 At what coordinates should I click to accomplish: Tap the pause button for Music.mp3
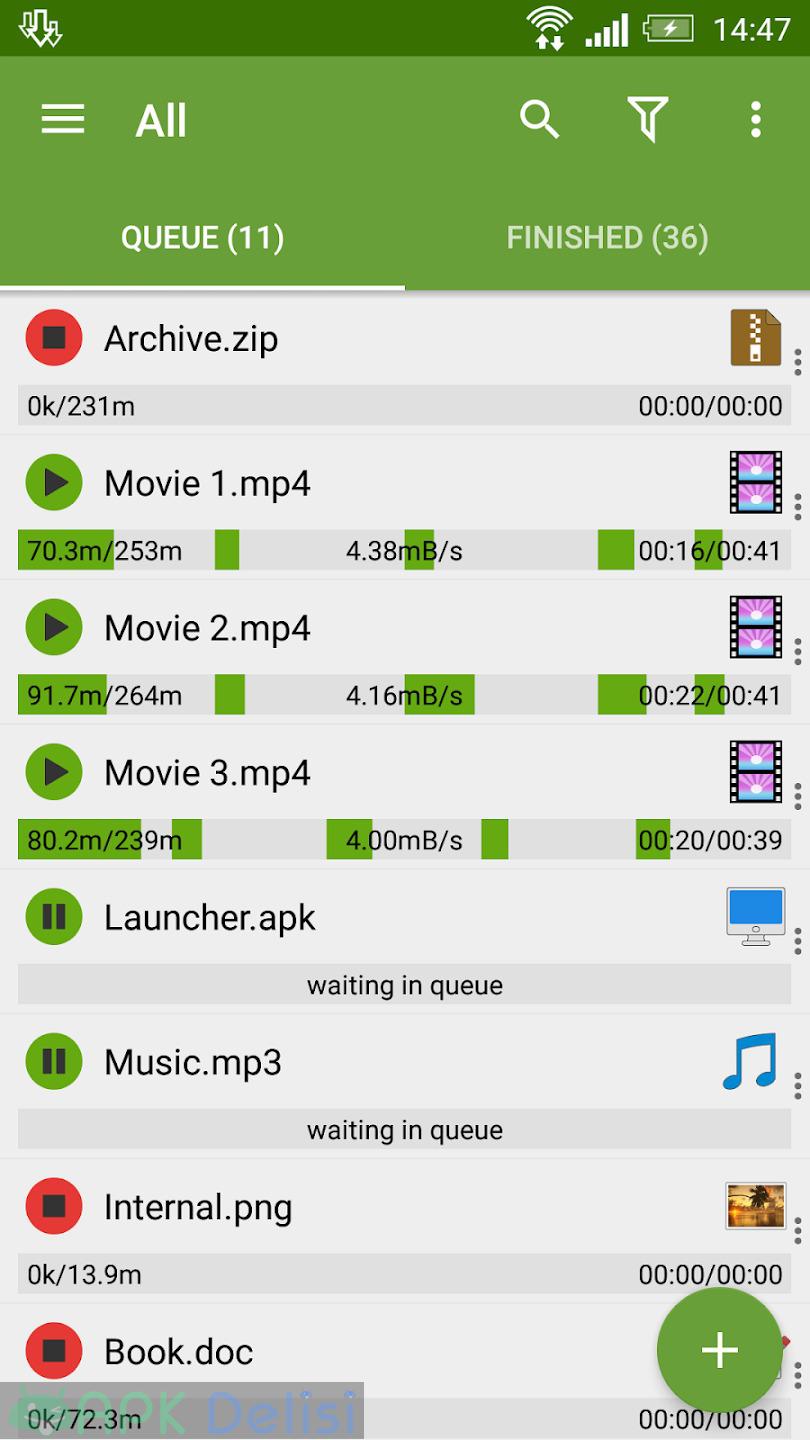(54, 1062)
